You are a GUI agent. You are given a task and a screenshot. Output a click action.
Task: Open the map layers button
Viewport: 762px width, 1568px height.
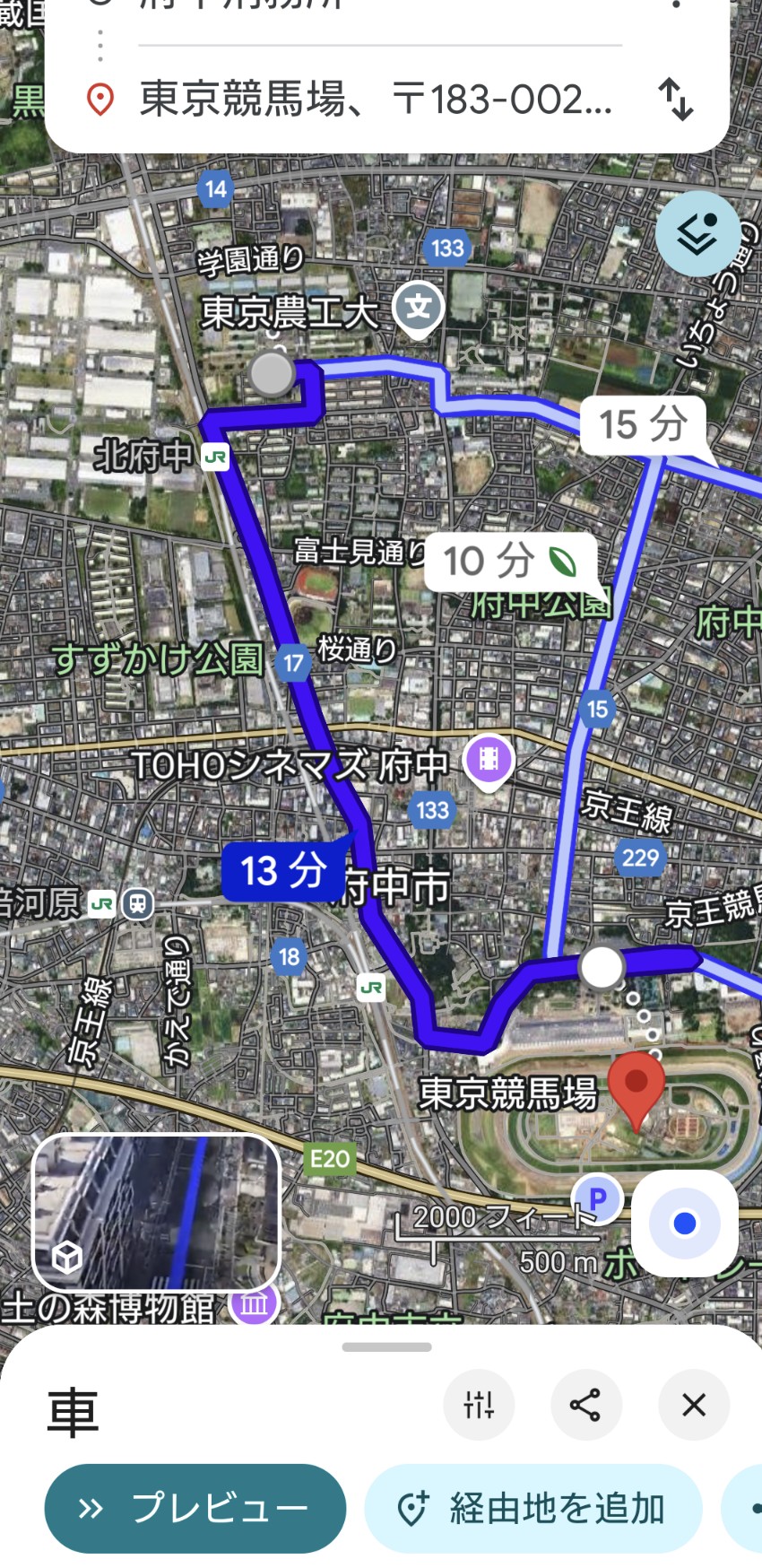point(697,234)
